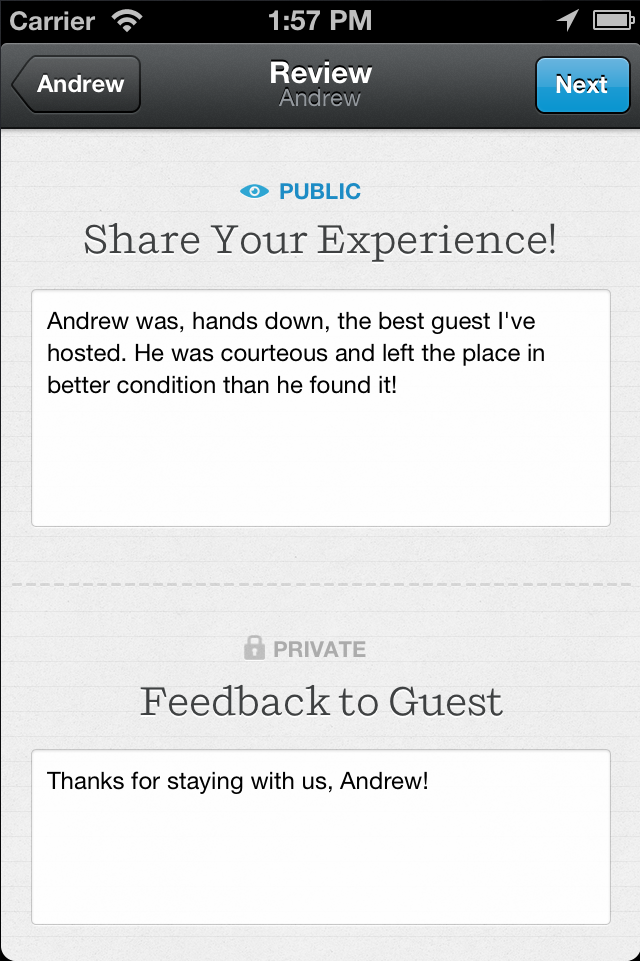This screenshot has width=640, height=961.
Task: Edit the private Feedback to Guest text
Action: [320, 836]
